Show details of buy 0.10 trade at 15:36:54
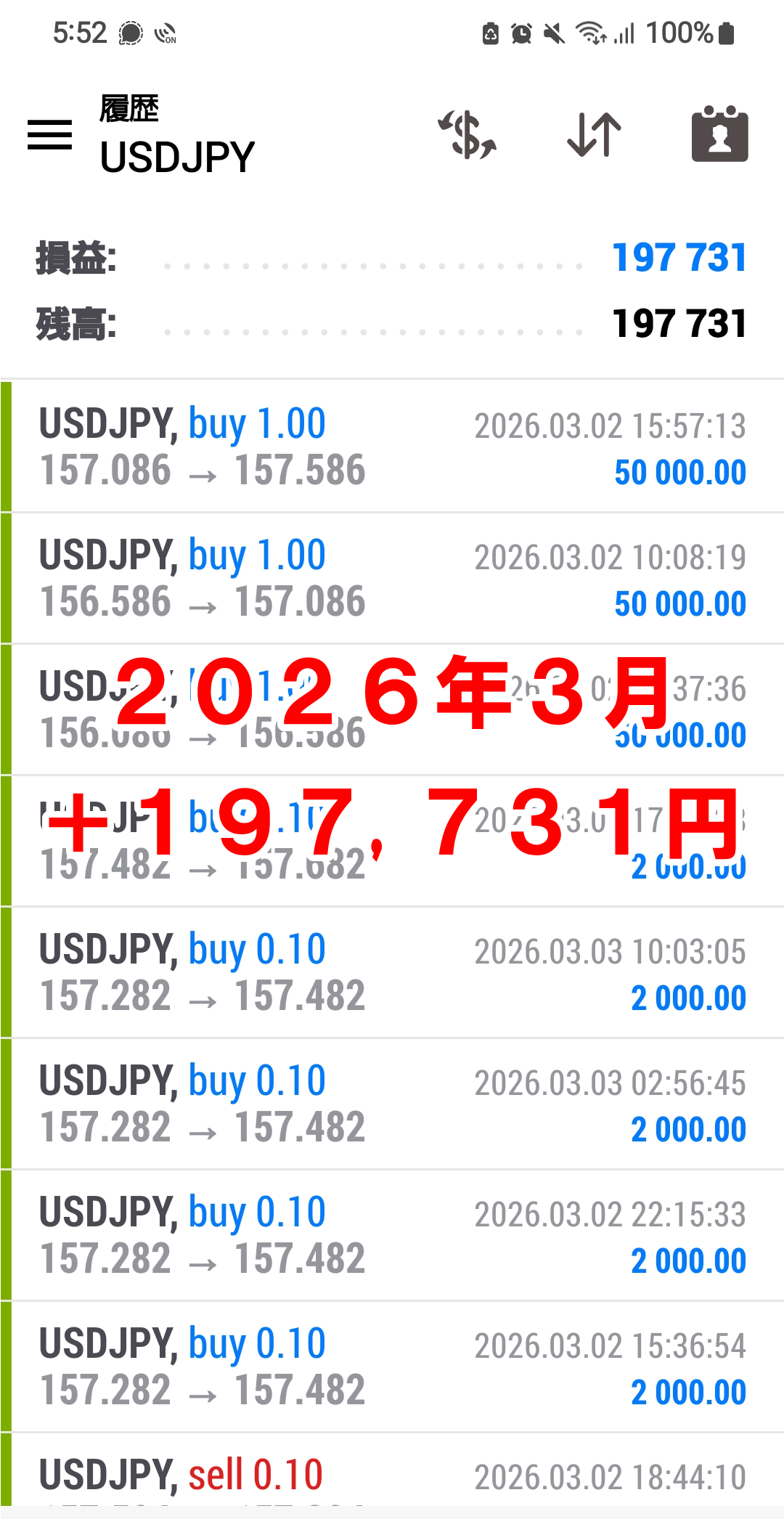Viewport: 784px width, 1519px height. pyautogui.click(x=392, y=1367)
